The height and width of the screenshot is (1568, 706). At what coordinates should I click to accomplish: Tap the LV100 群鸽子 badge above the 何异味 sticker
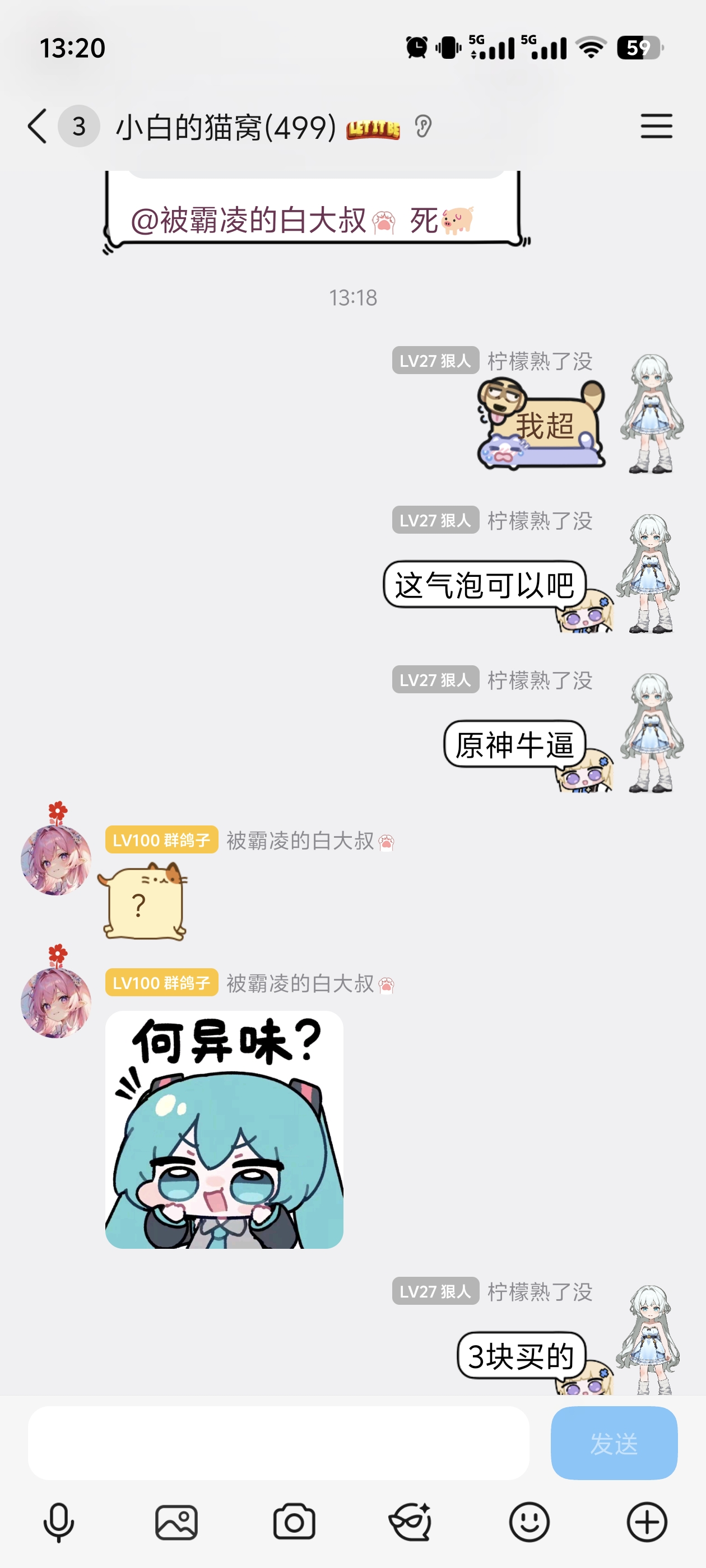tap(161, 982)
